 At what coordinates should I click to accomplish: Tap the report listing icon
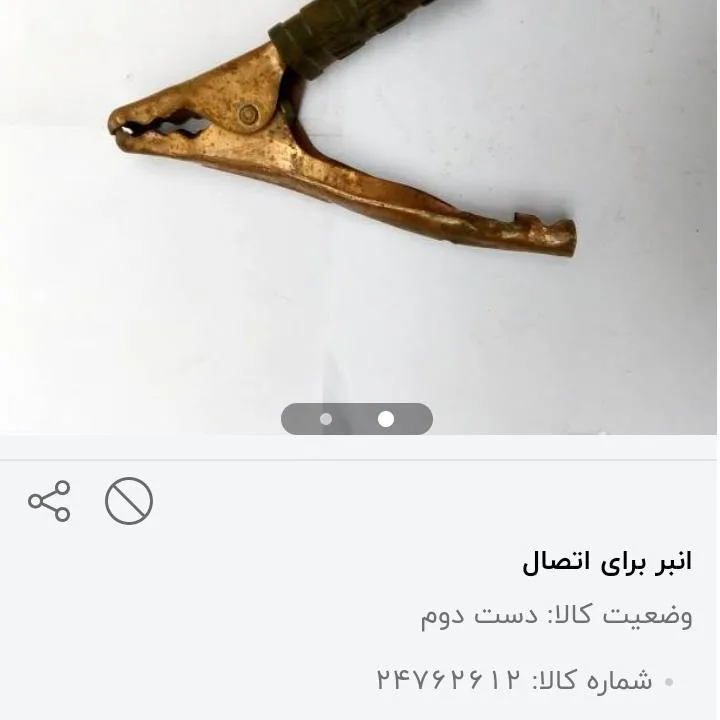(129, 501)
